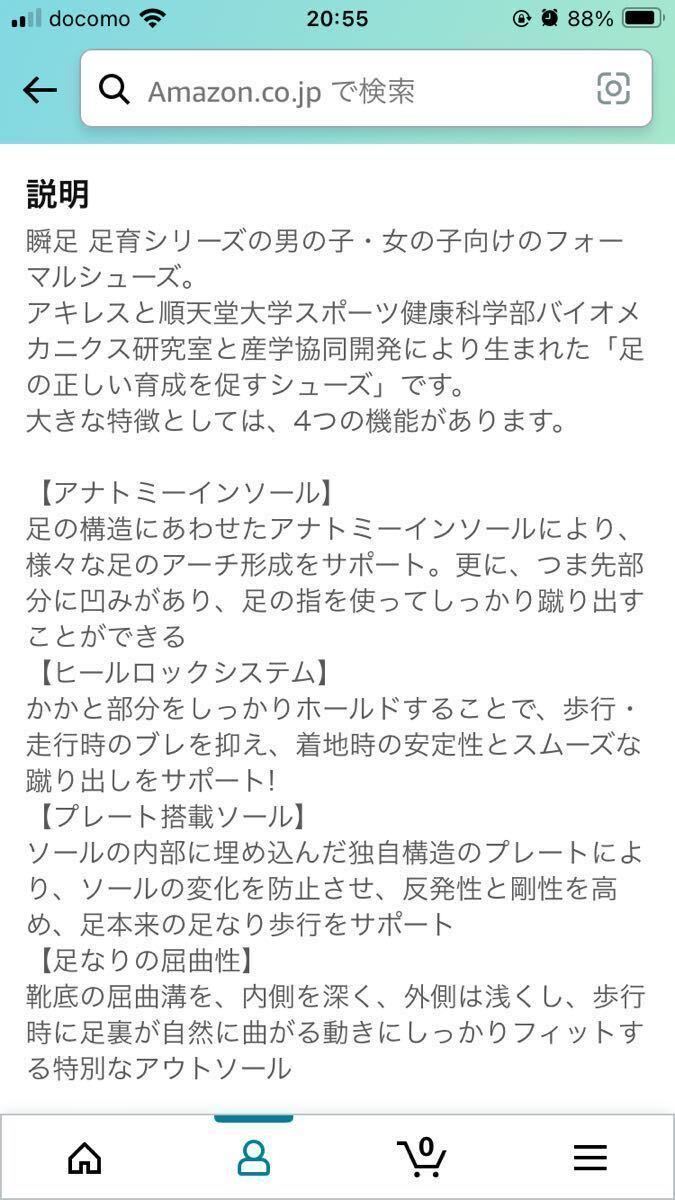This screenshot has width=675, height=1200.
Task: Open the shopping cart tab
Action: 421,1156
